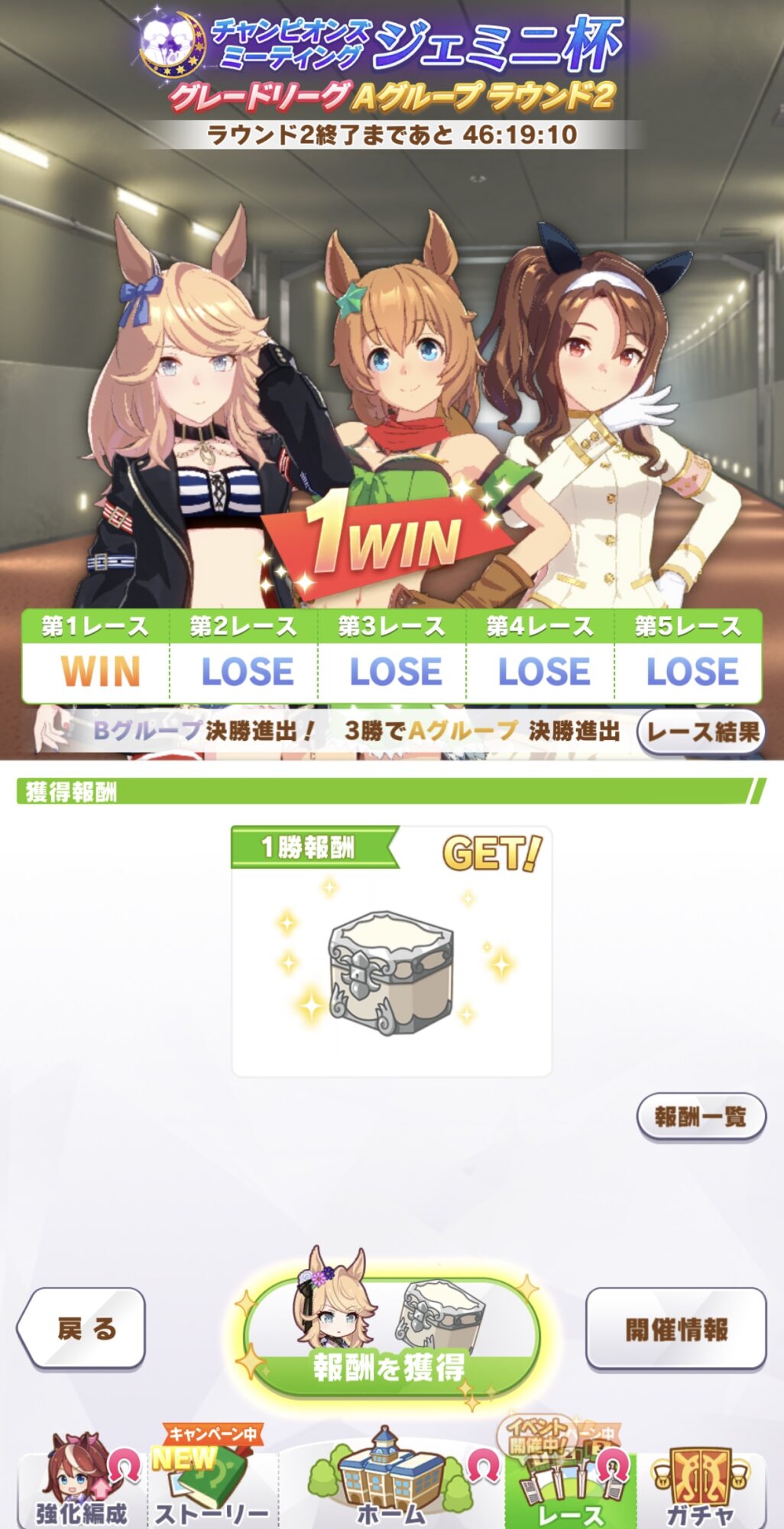Open 開催情報 event information

coord(675,1329)
